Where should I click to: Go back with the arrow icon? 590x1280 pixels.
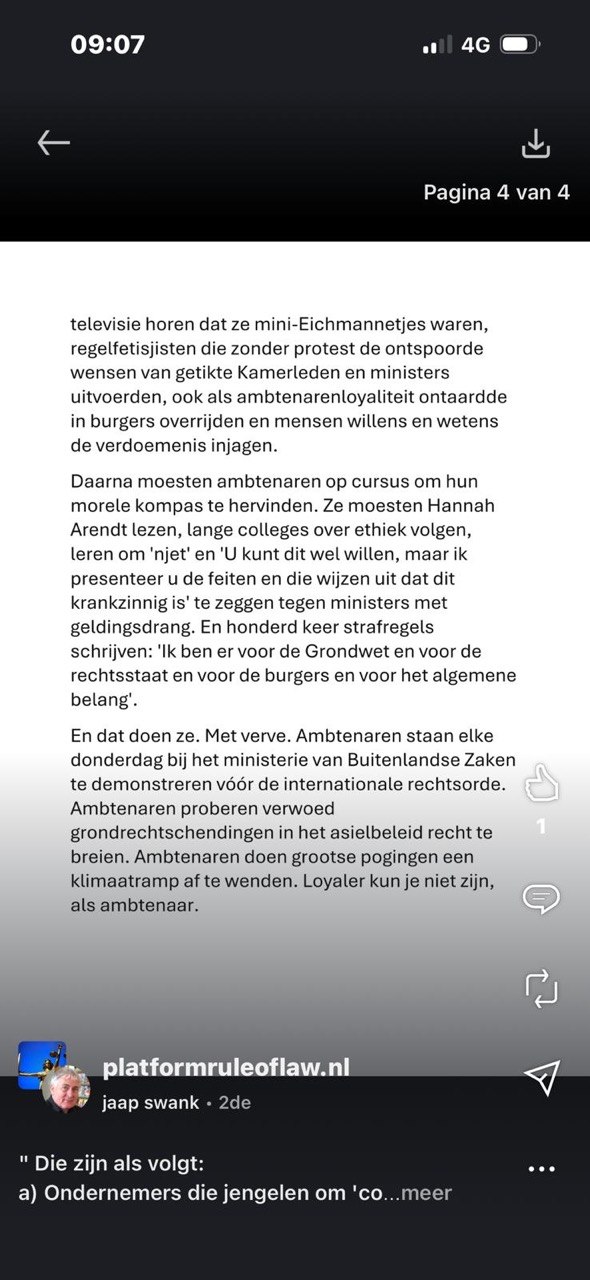point(54,143)
